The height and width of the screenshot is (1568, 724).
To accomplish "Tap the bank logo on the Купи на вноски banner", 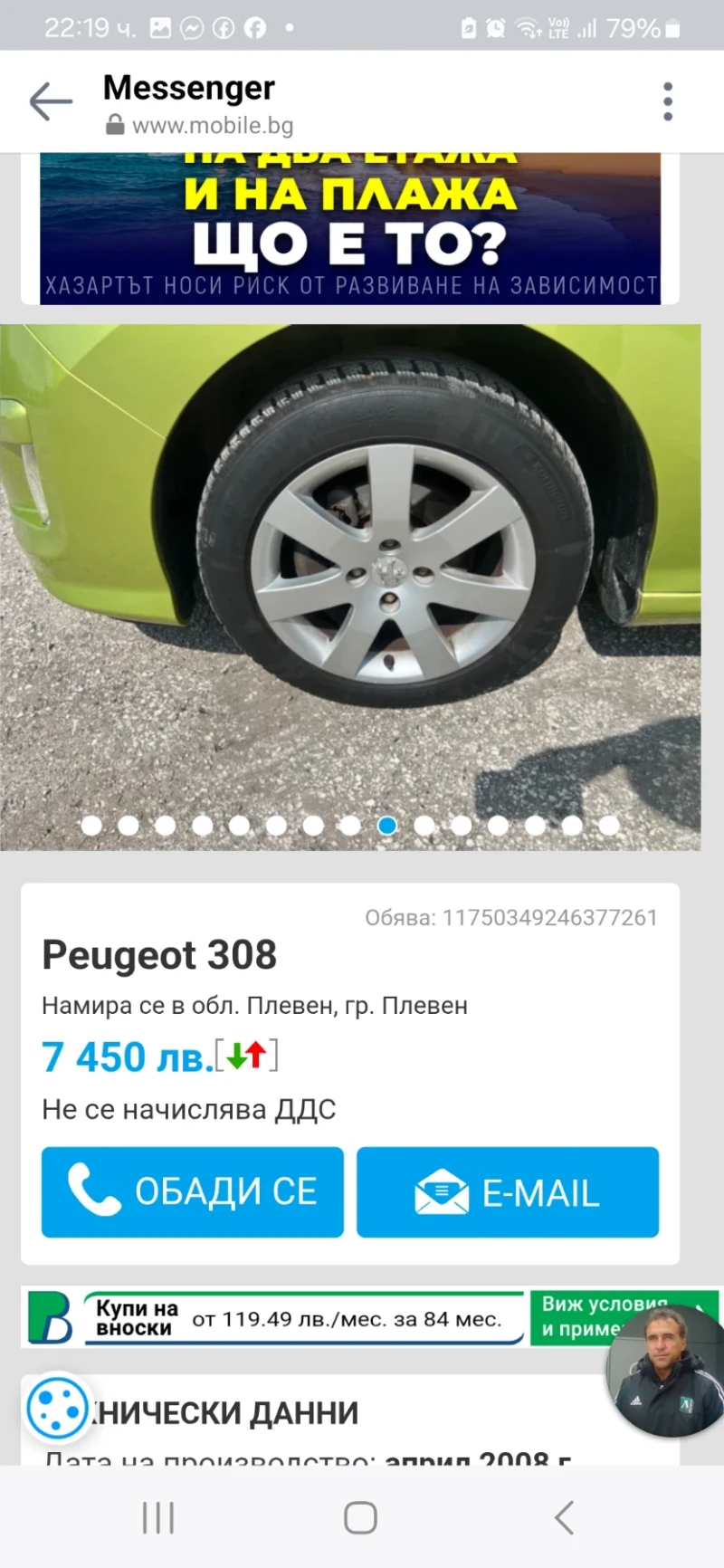I will point(52,1316).
